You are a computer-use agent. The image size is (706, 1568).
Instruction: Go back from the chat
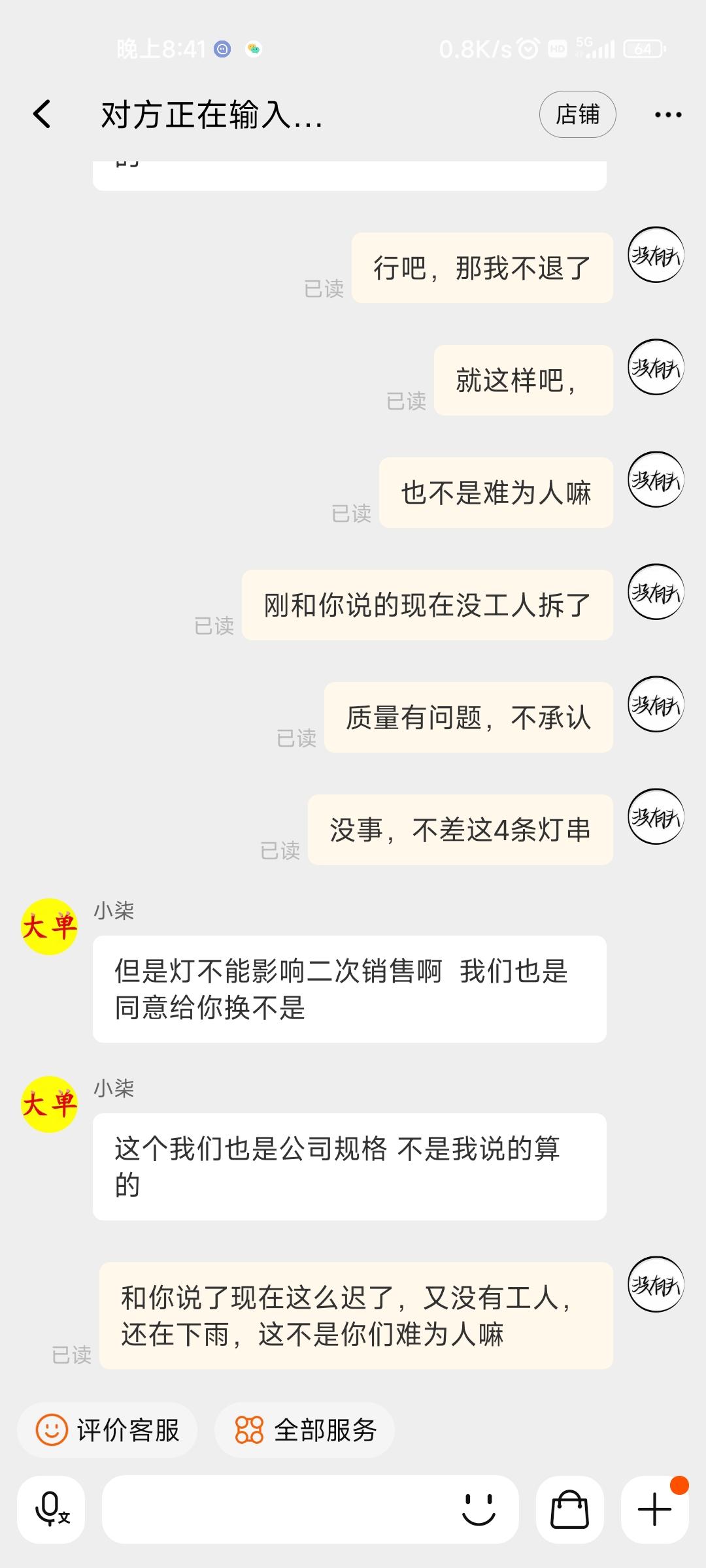[x=42, y=114]
